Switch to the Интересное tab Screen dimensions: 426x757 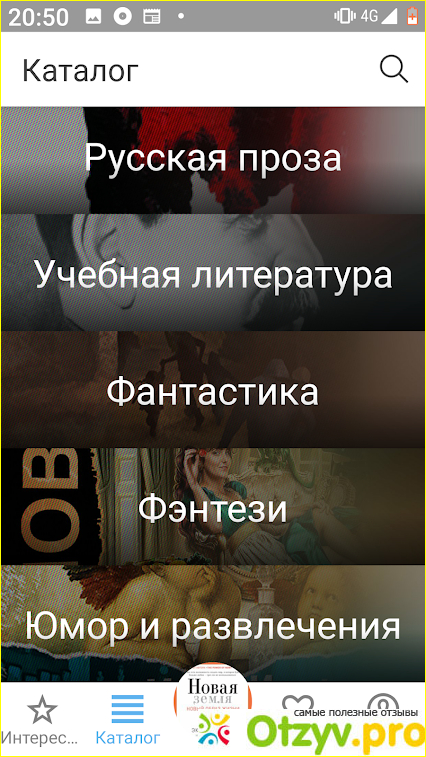click(x=42, y=719)
